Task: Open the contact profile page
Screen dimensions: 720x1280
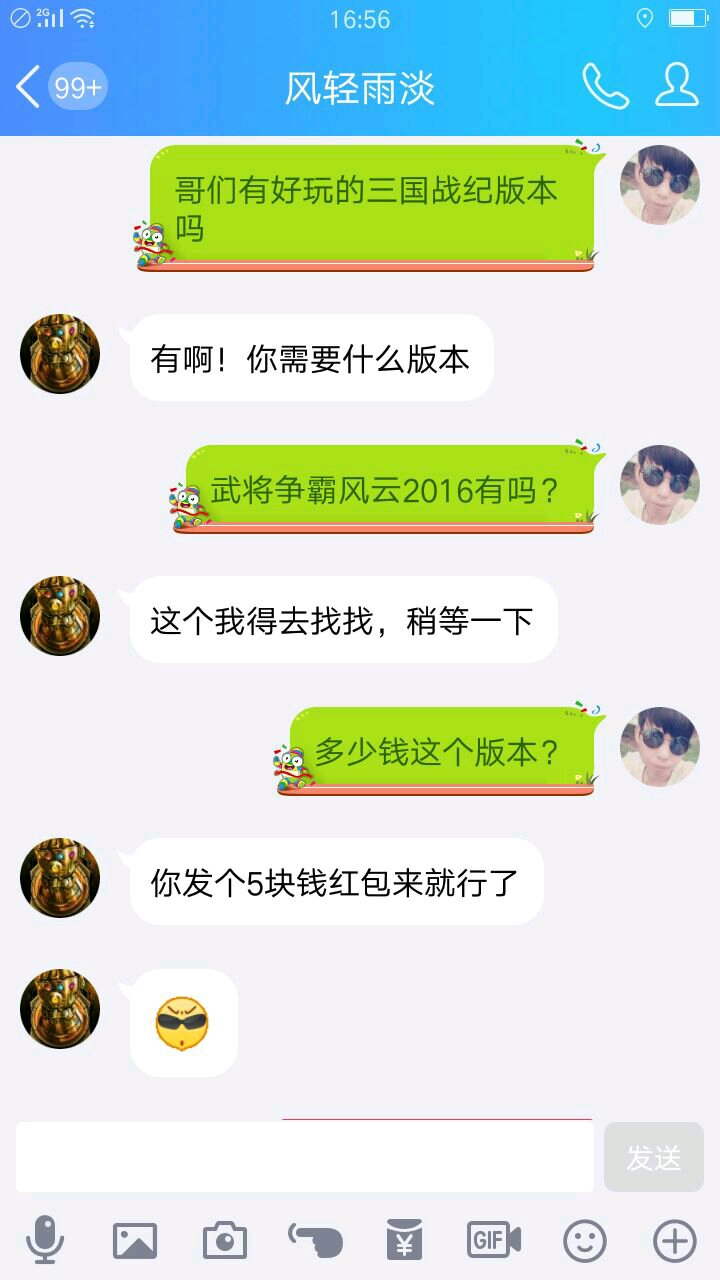Action: 677,86
